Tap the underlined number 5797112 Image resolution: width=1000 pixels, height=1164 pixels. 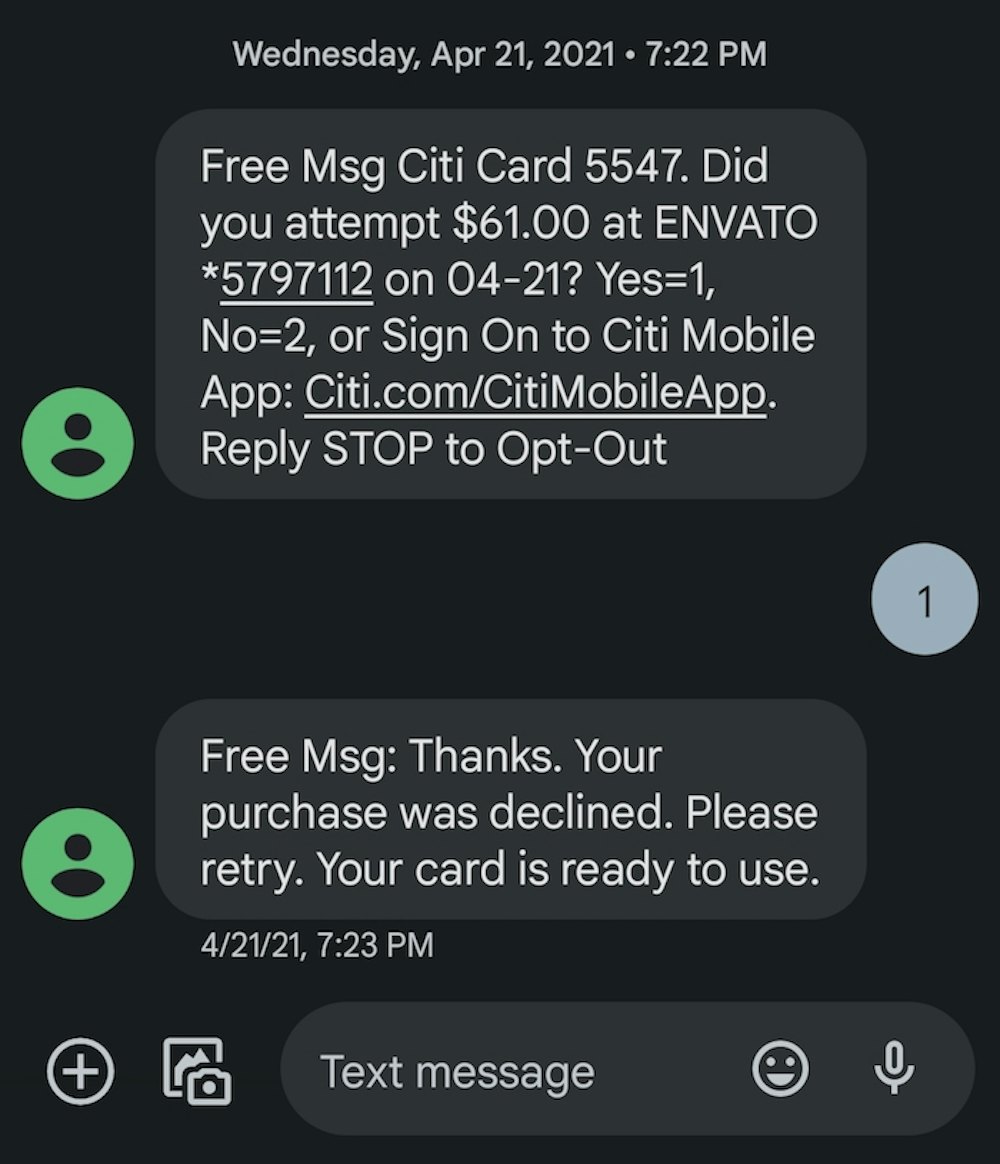(297, 281)
